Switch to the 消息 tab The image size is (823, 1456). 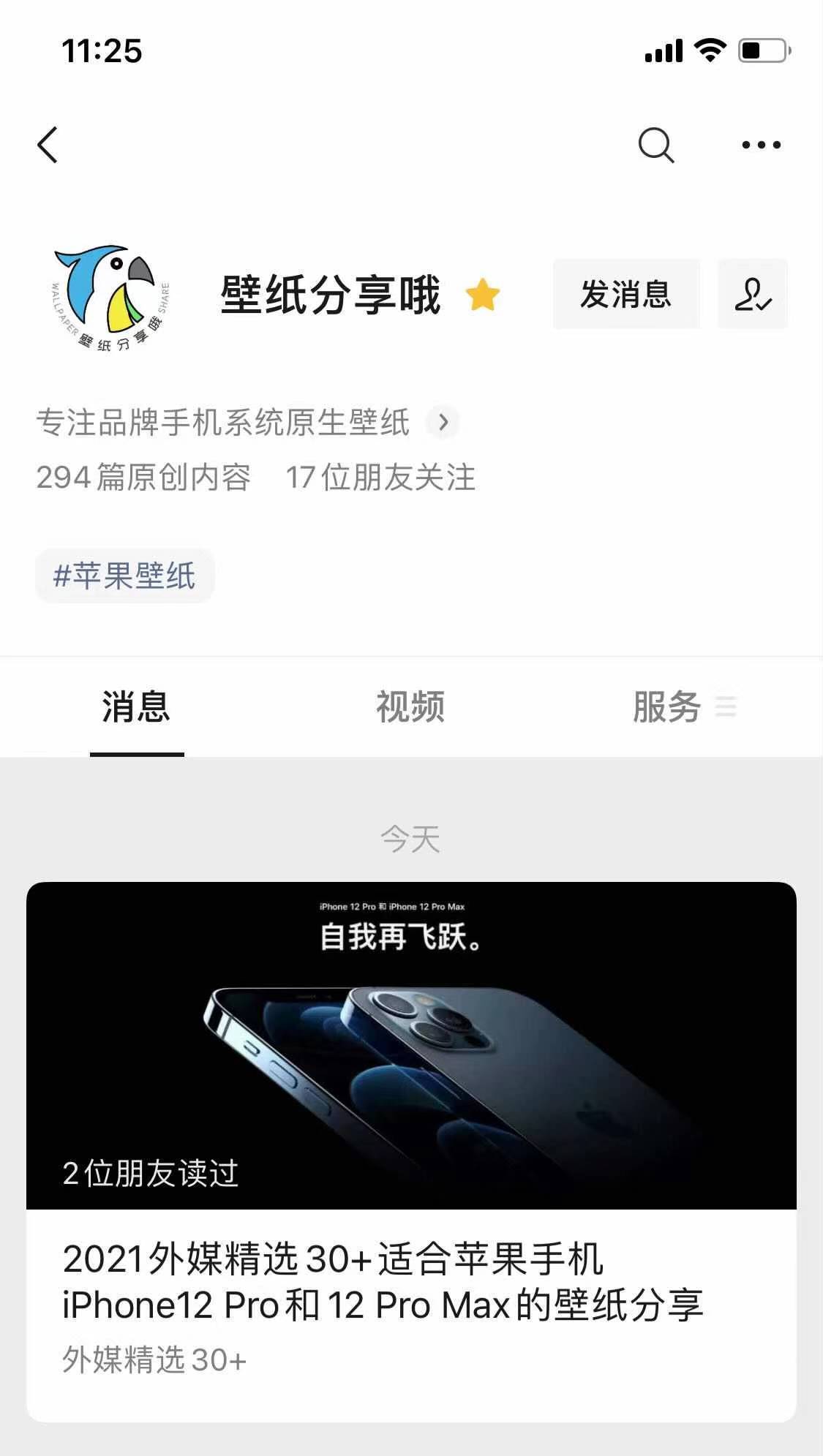click(x=137, y=707)
